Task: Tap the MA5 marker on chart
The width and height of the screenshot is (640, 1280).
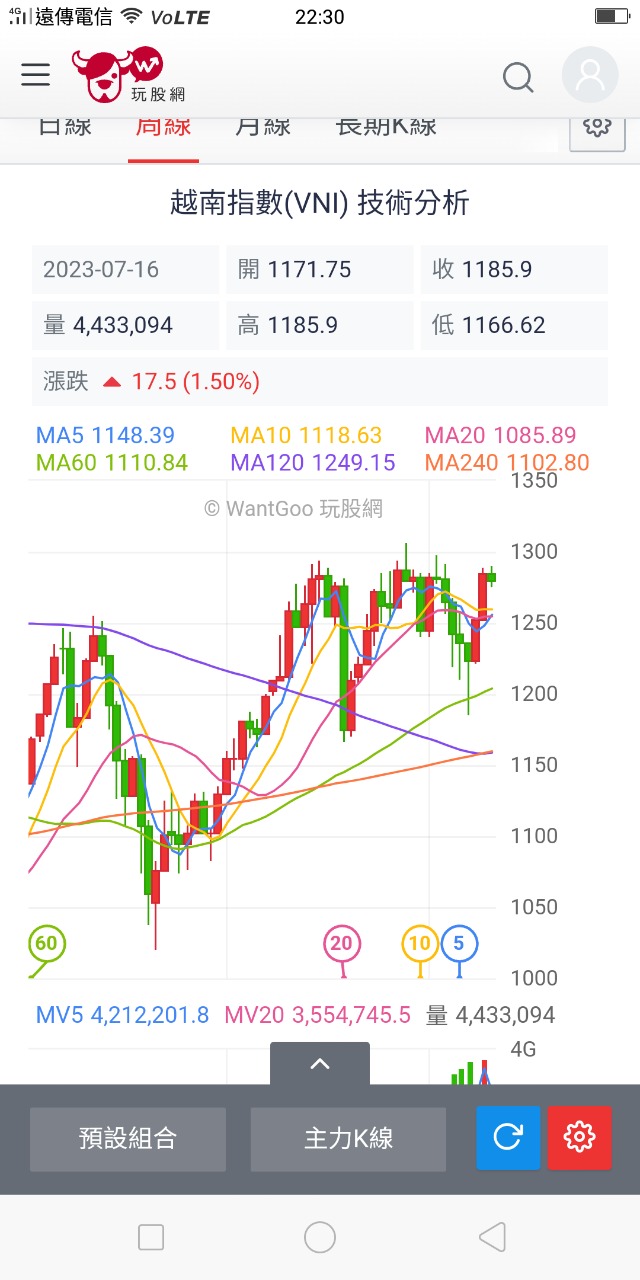Action: (x=459, y=943)
